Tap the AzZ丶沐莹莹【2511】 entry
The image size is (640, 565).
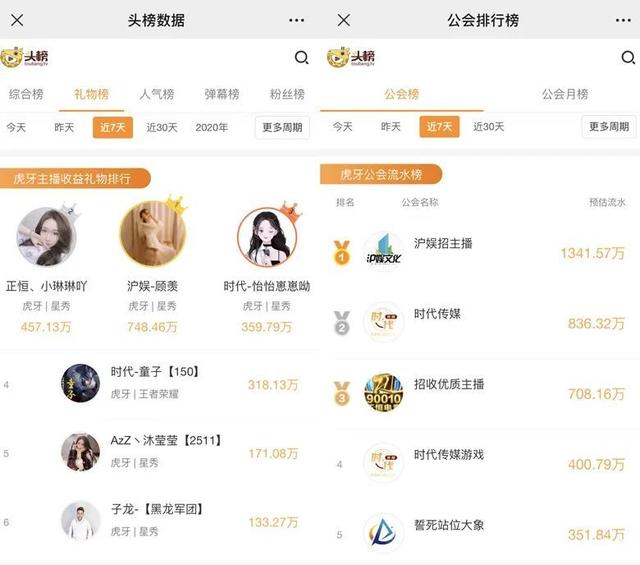(160, 452)
